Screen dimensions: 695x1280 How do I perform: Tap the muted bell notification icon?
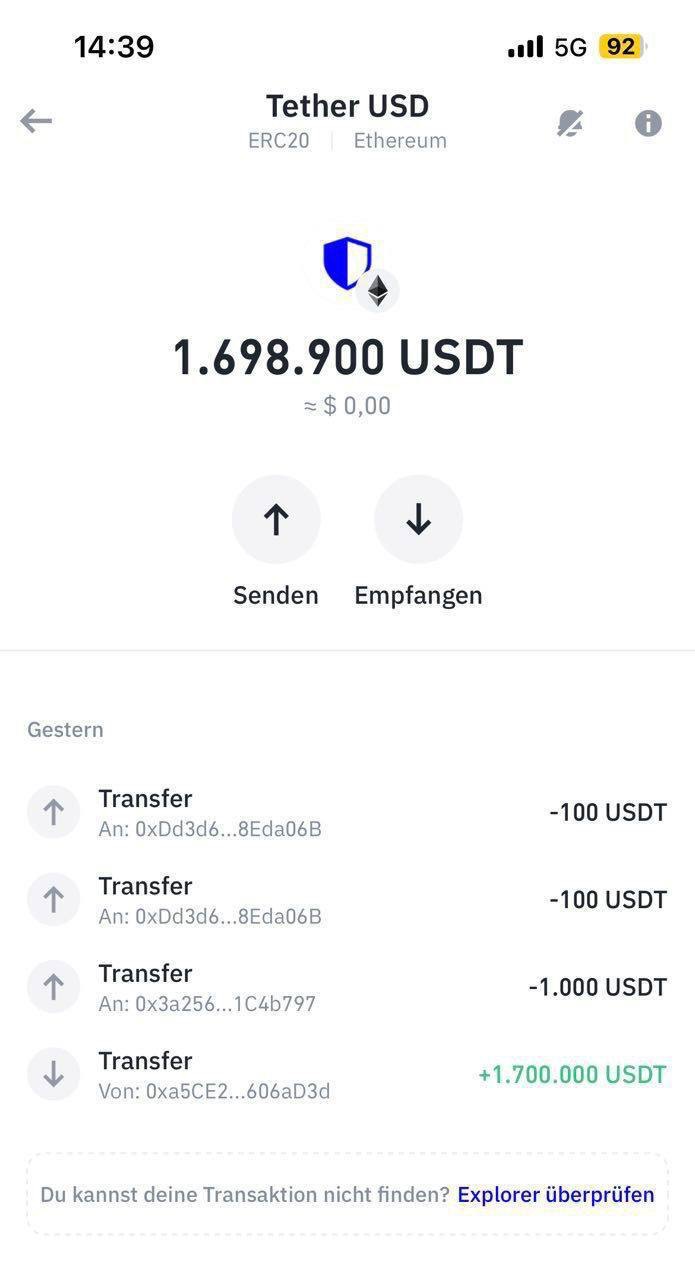[570, 123]
